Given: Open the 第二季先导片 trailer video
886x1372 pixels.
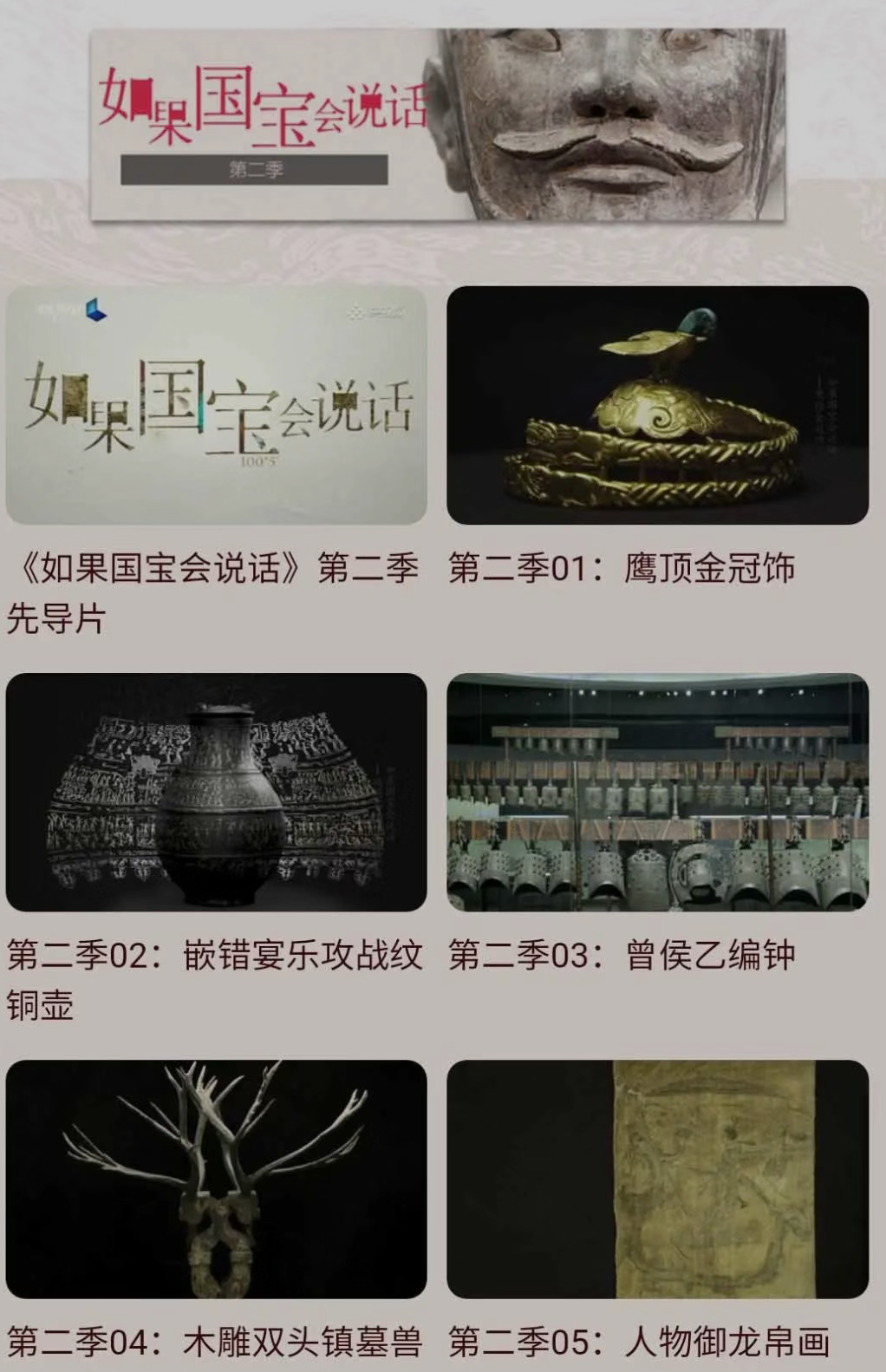Looking at the screenshot, I should pyautogui.click(x=216, y=405).
